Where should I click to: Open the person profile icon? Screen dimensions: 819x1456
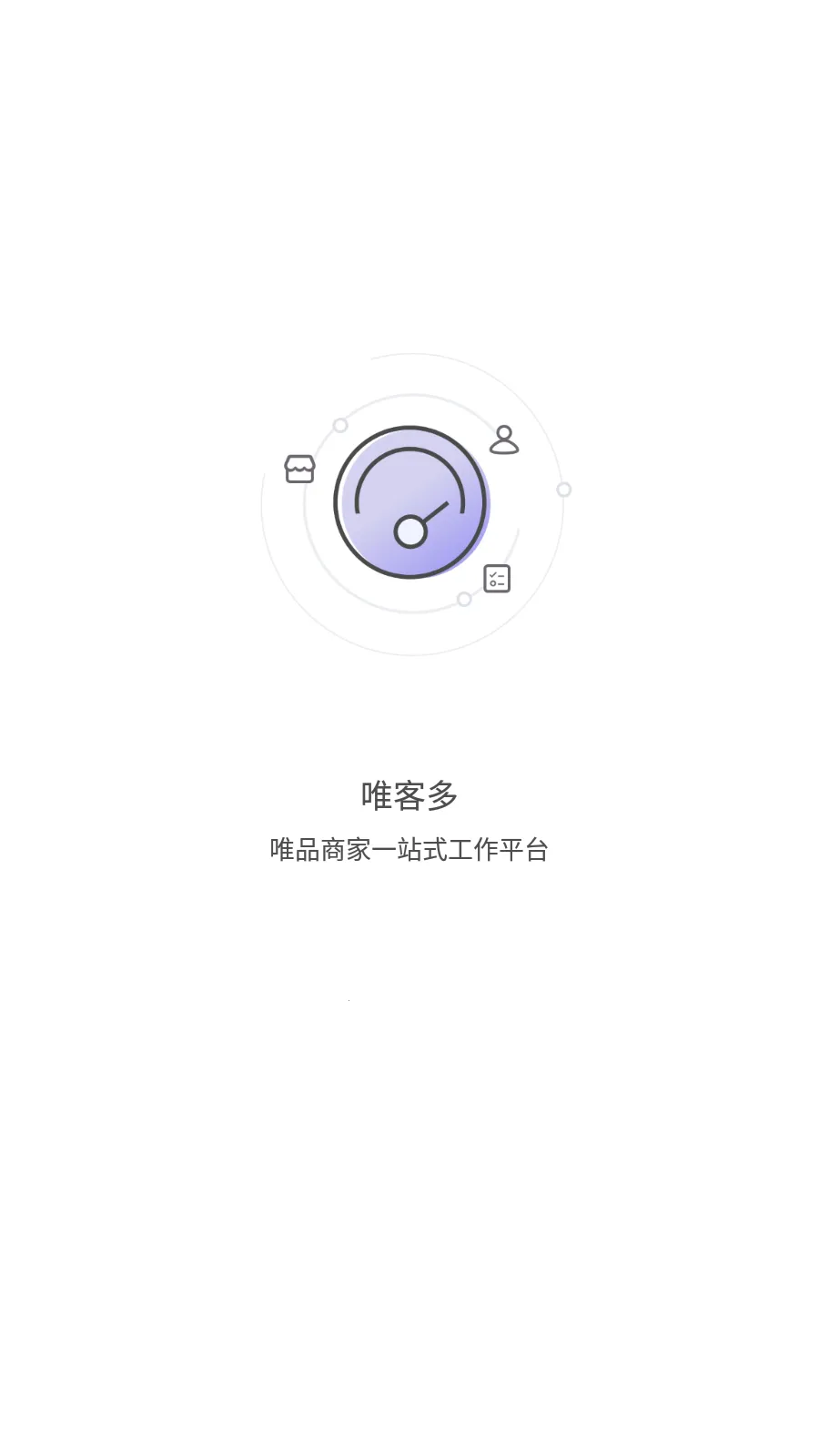tap(506, 441)
